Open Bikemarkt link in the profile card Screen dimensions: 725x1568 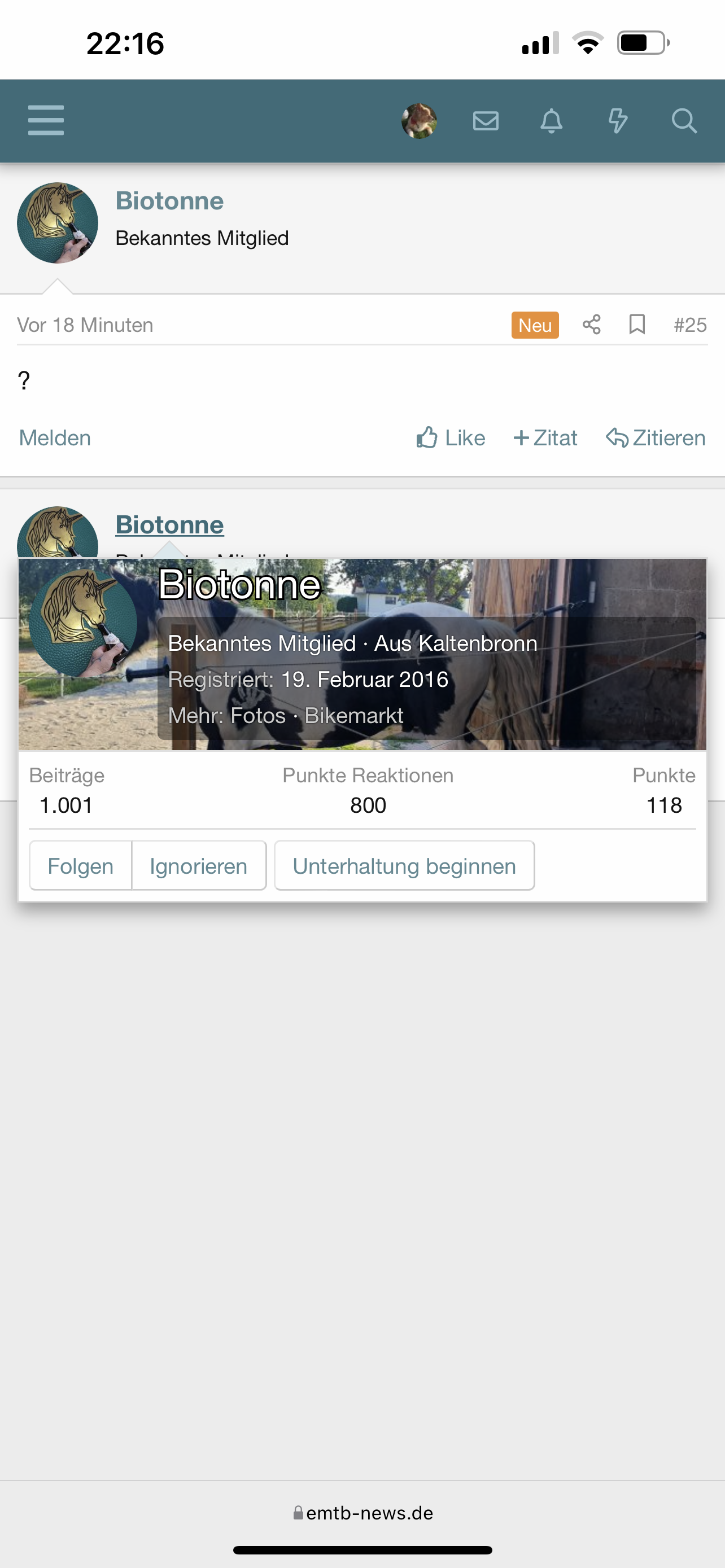tap(353, 715)
